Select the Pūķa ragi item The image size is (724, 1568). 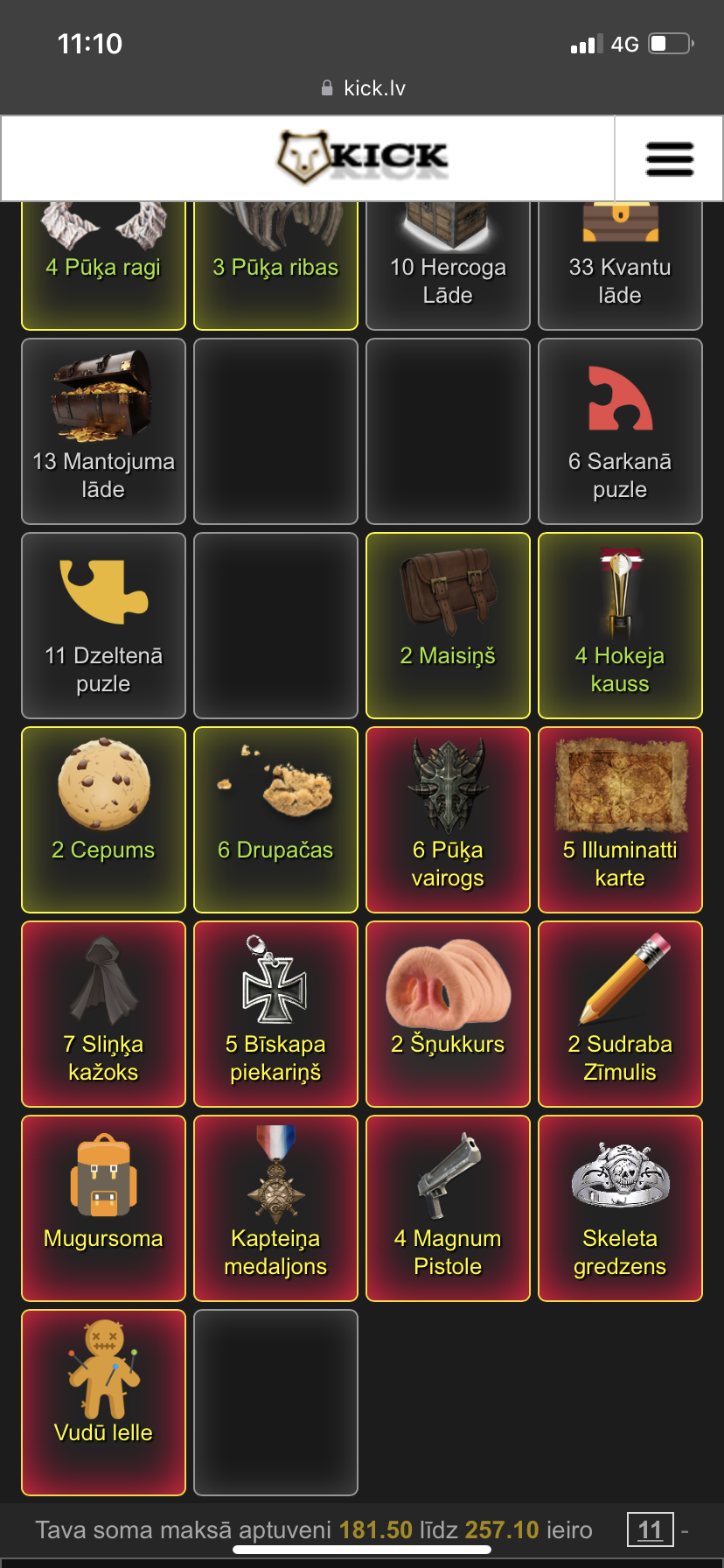103,264
